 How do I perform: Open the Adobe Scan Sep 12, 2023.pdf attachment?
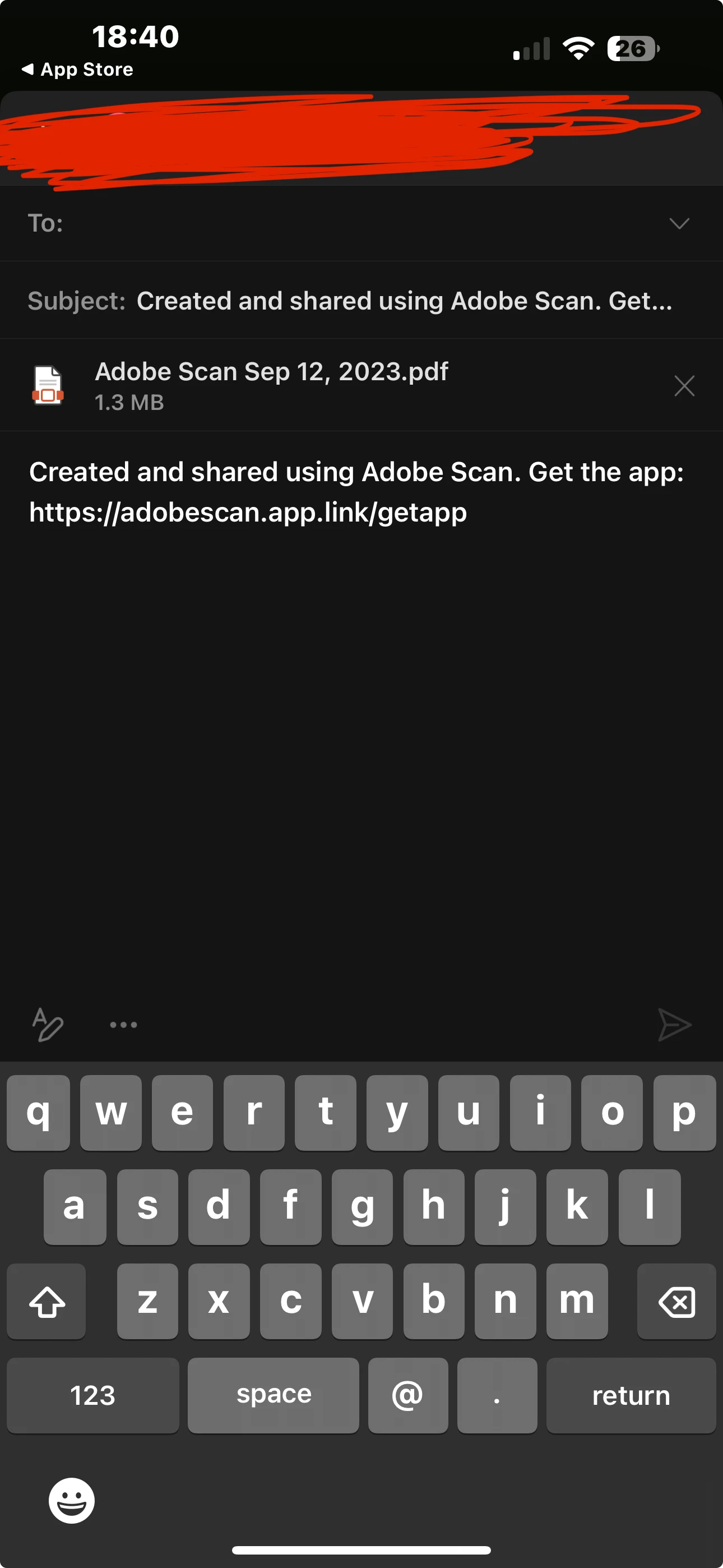coord(271,385)
